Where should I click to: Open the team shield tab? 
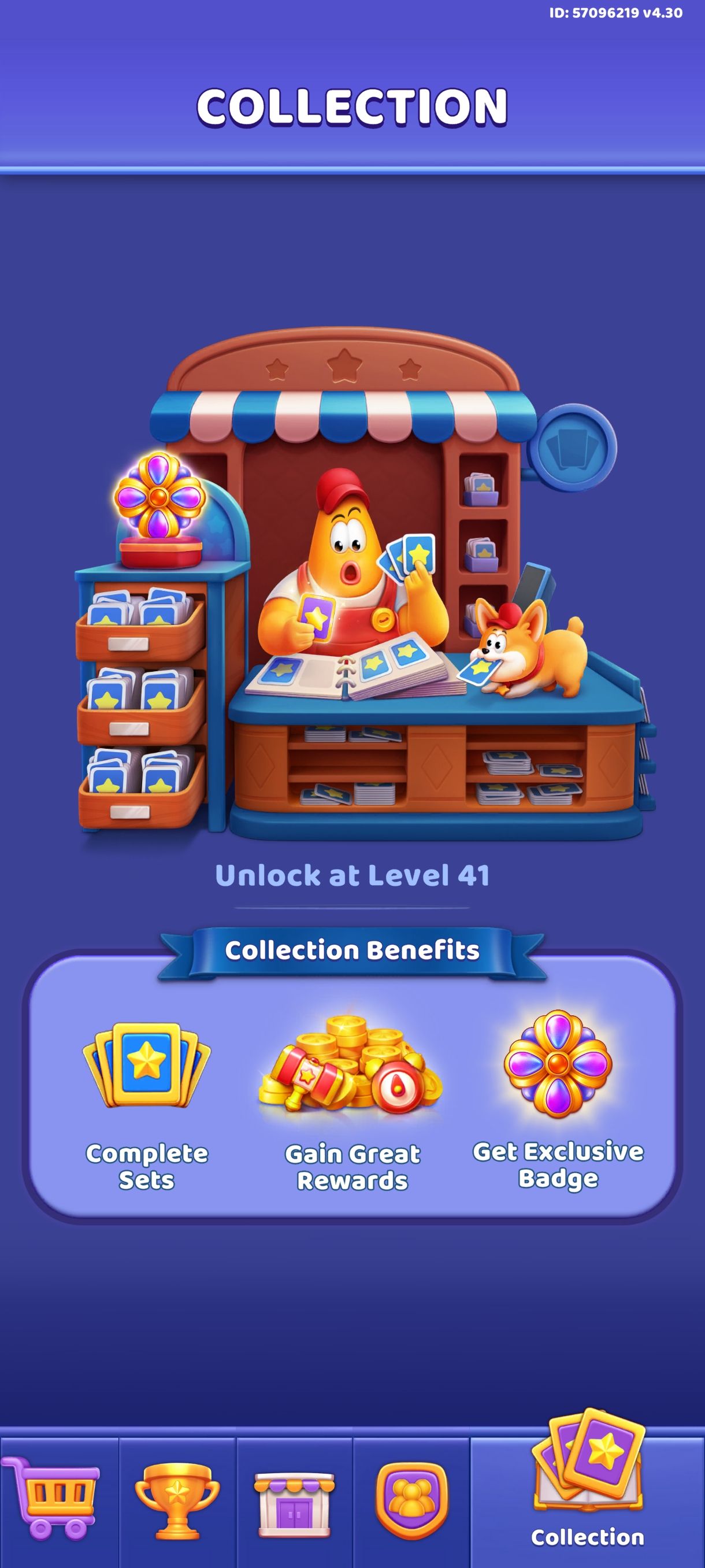412,1500
